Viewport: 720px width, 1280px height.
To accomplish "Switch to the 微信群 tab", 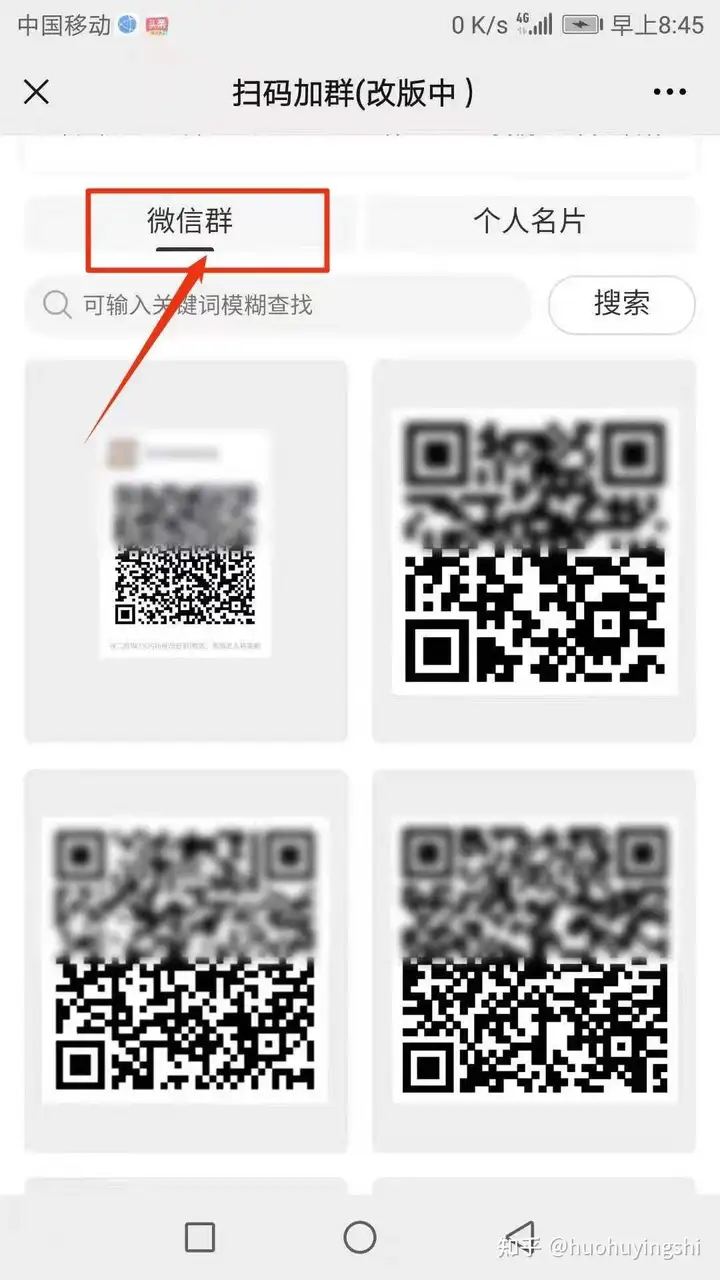I will point(190,221).
